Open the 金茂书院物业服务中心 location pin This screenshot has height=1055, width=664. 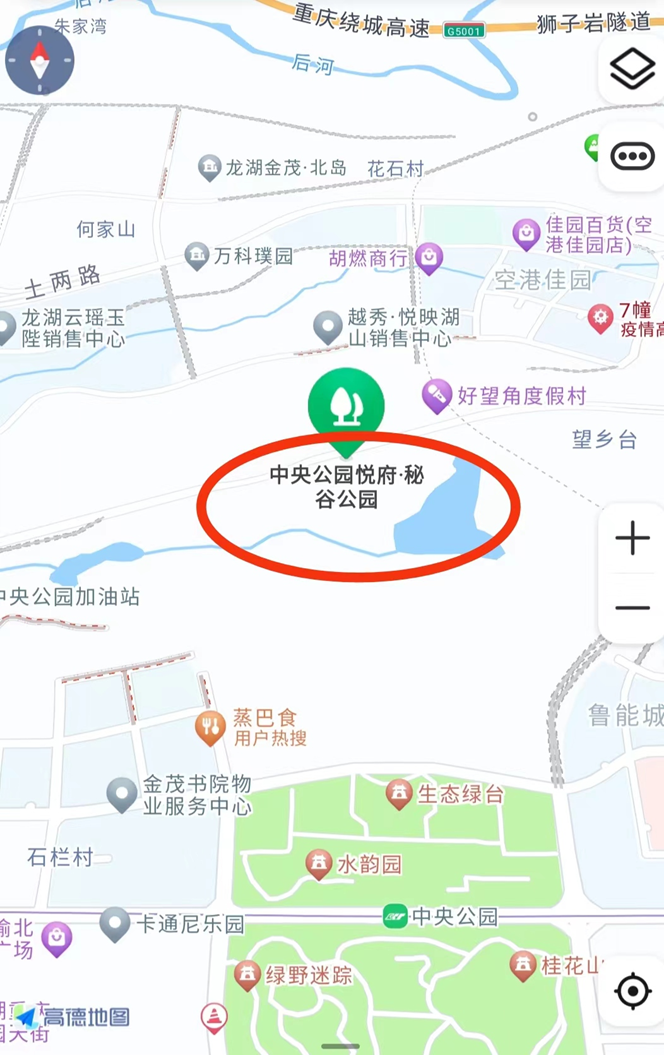[122, 794]
